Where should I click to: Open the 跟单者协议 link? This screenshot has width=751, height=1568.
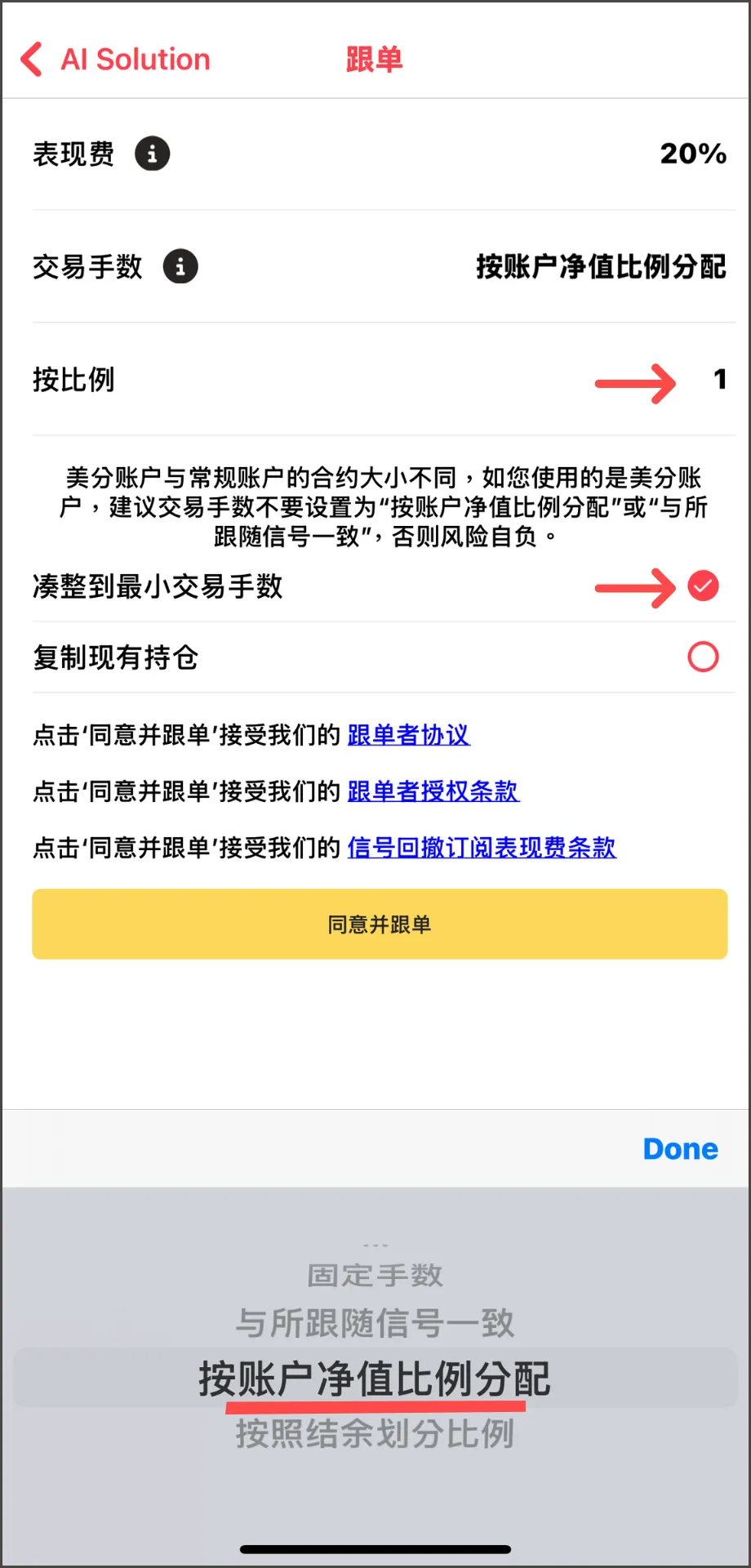(408, 735)
